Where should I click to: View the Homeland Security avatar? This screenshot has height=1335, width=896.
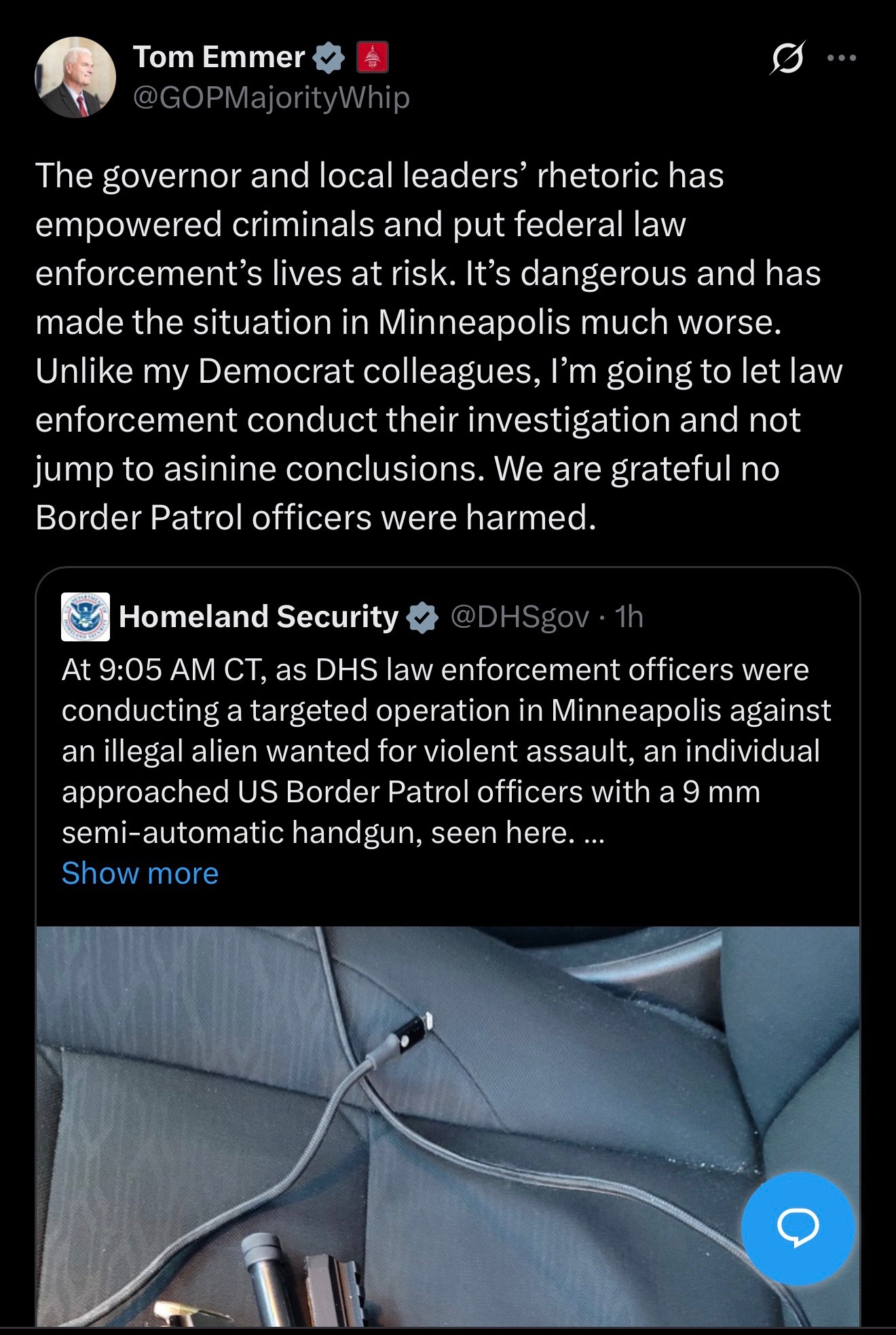[x=86, y=617]
